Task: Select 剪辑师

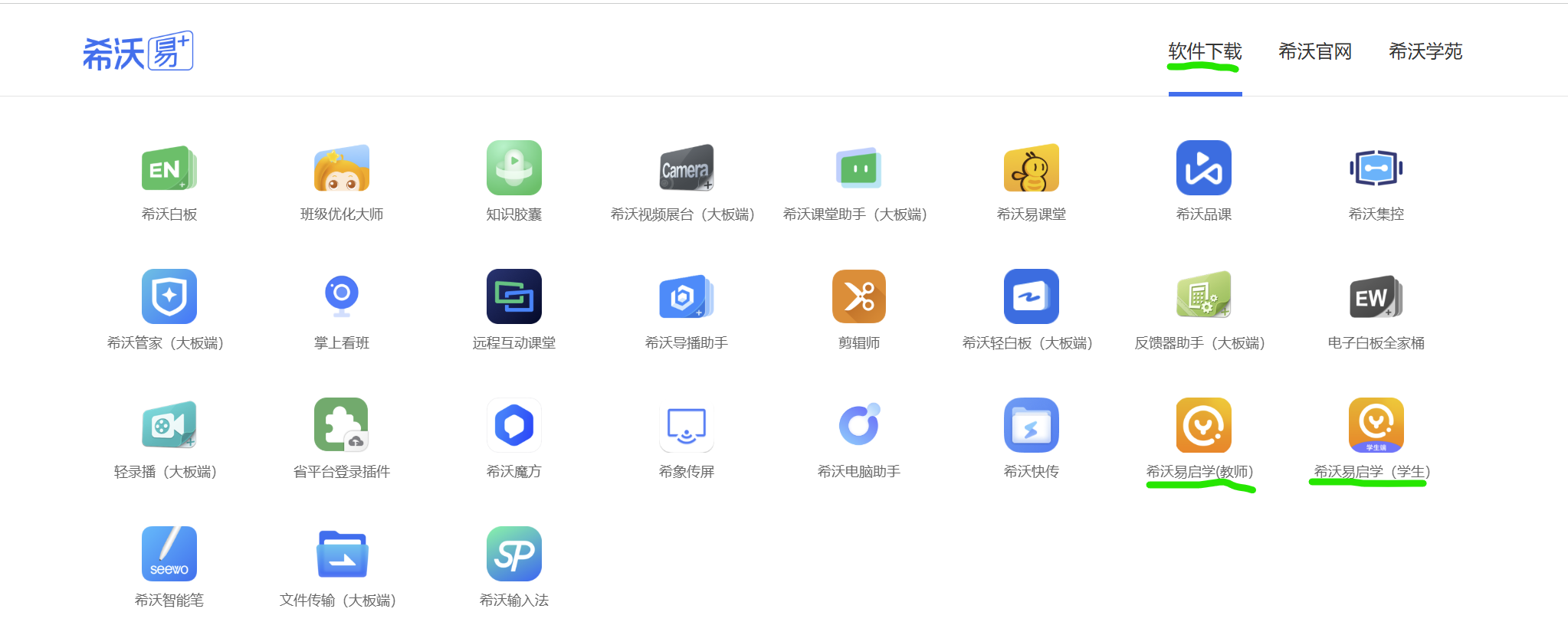Action: coord(859,297)
